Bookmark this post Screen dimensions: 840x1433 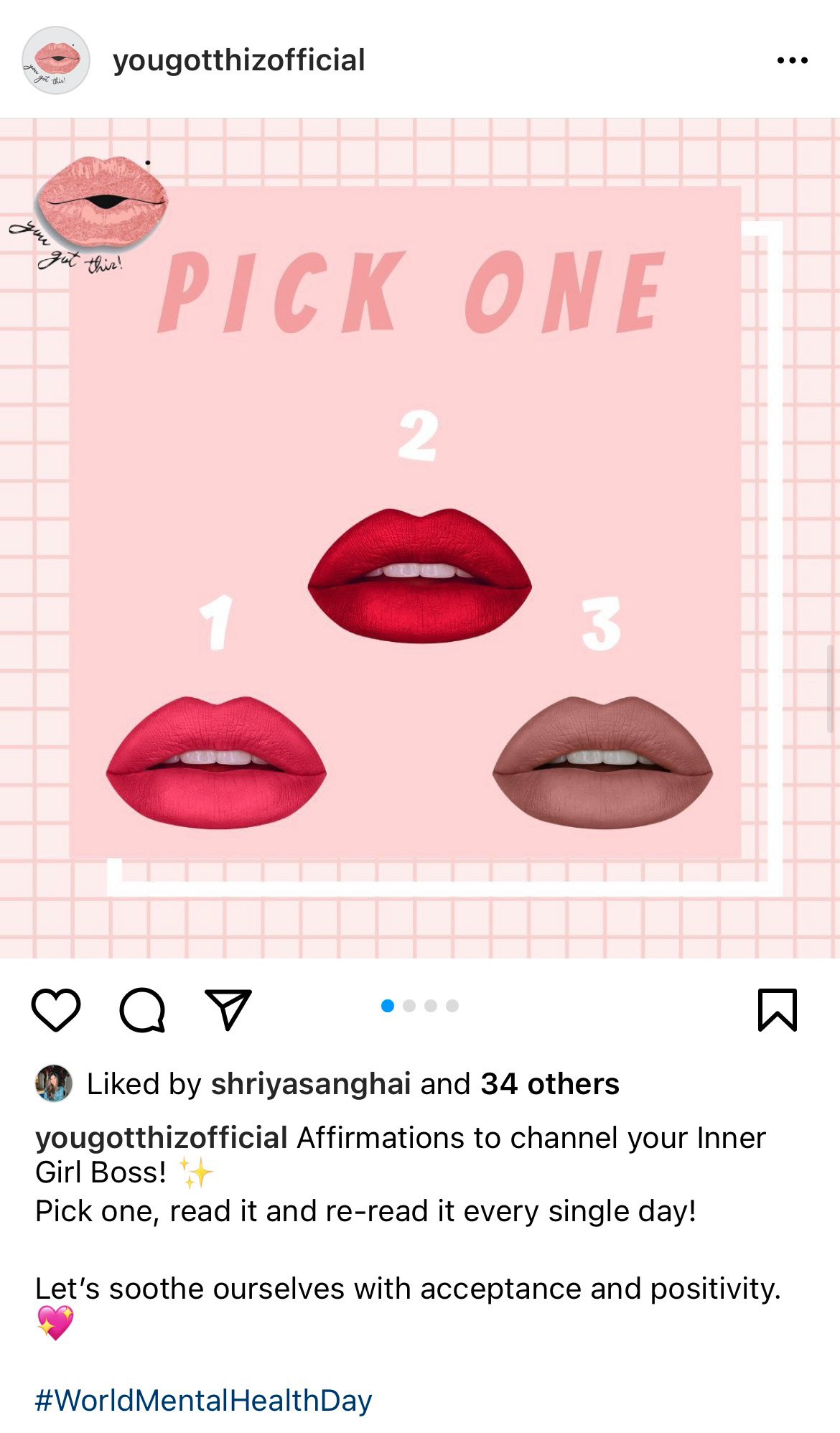(778, 1009)
